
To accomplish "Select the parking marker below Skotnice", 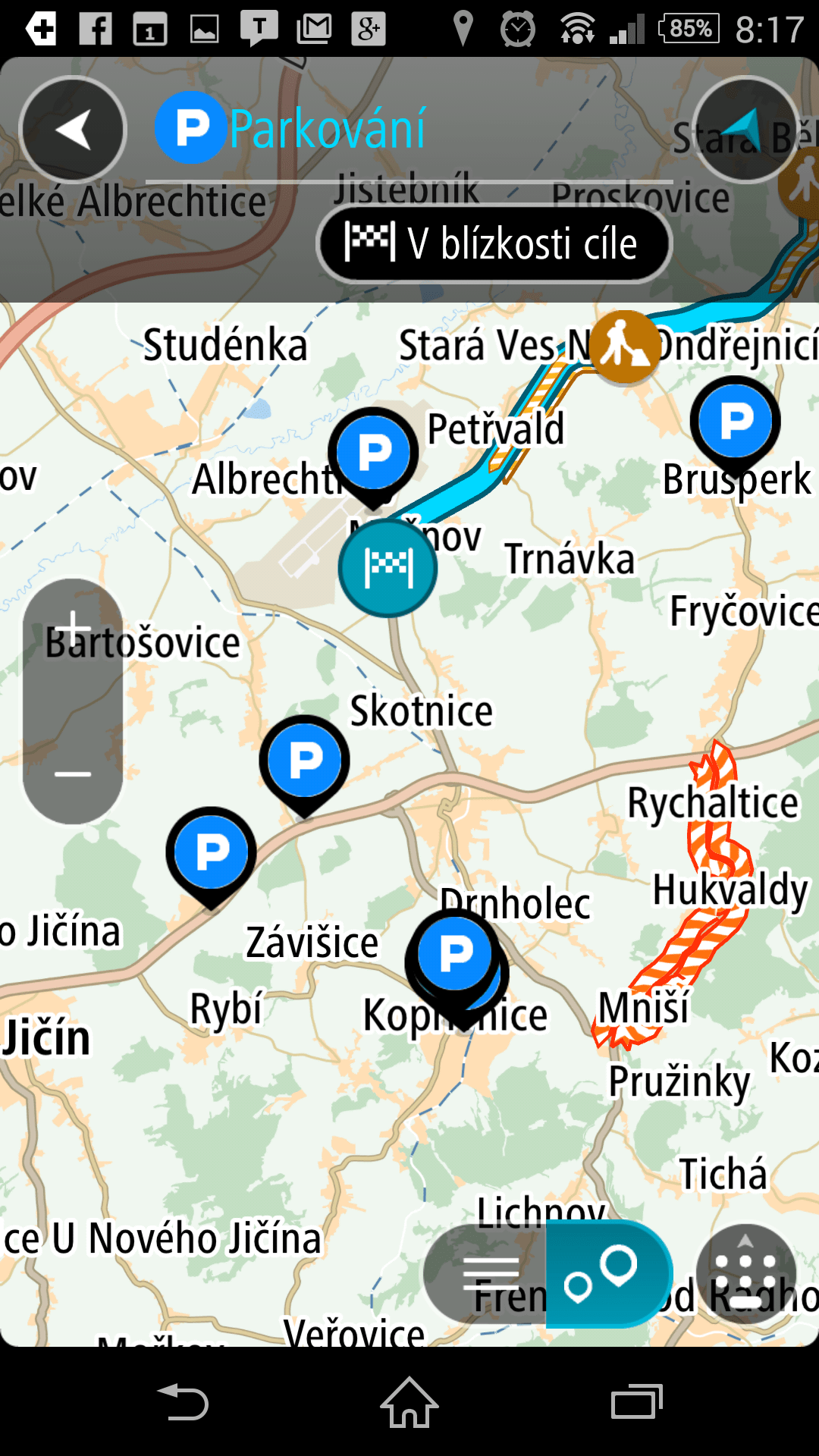I will [x=305, y=760].
